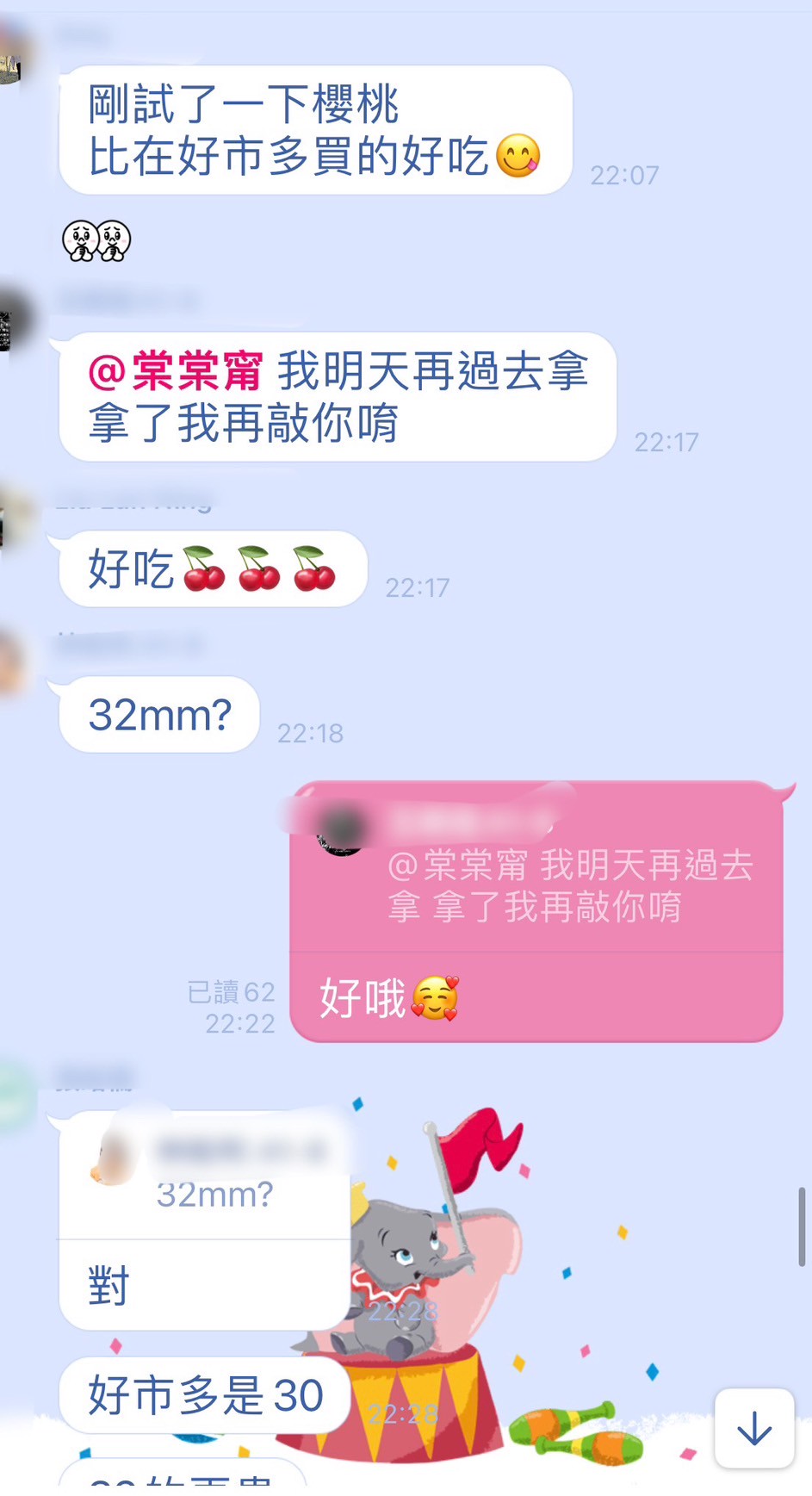
Task: Tap the praying-face emoji sticker pair
Action: click(96, 239)
